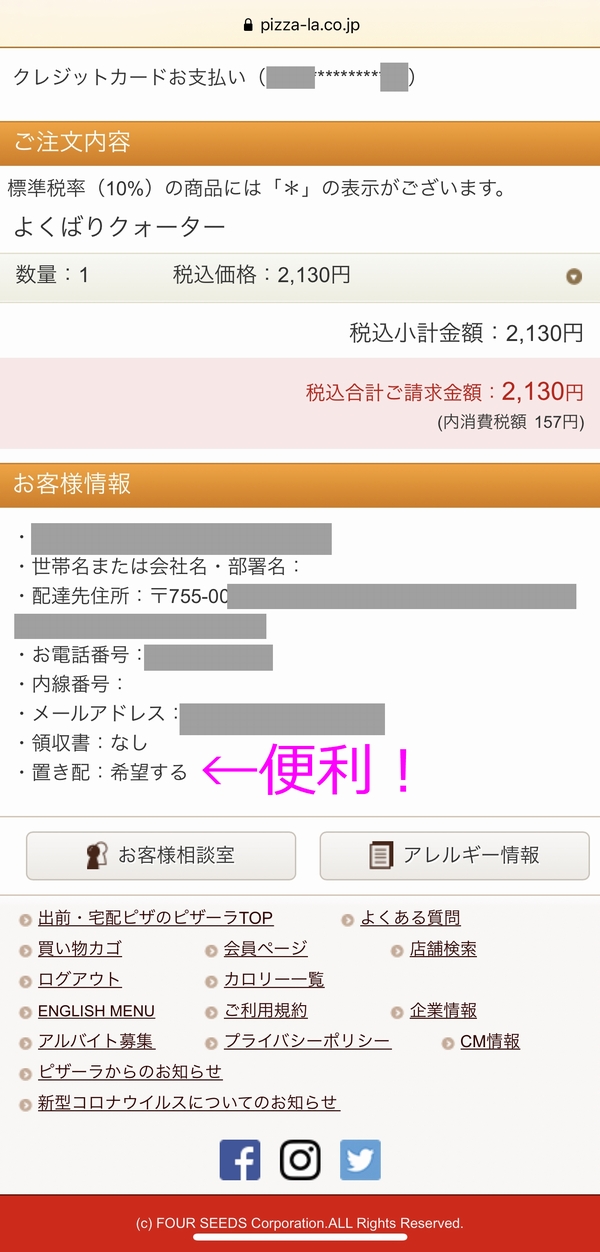Visit the Instagram page icon

pos(300,1160)
